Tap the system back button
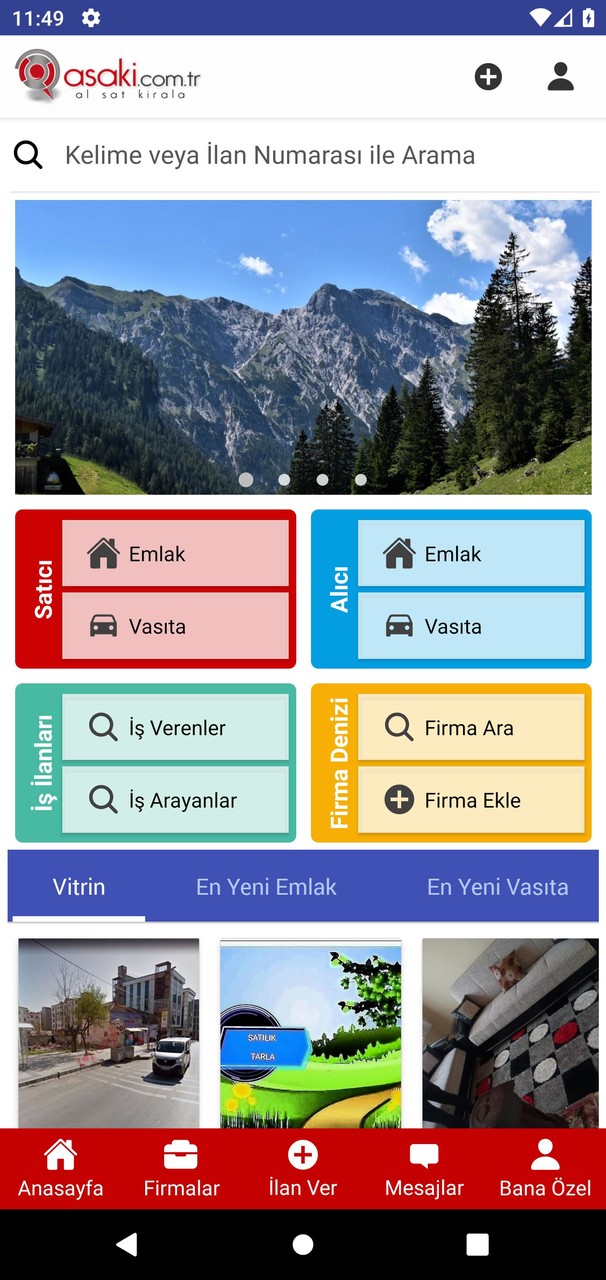Image resolution: width=606 pixels, height=1280 pixels. tap(127, 1244)
